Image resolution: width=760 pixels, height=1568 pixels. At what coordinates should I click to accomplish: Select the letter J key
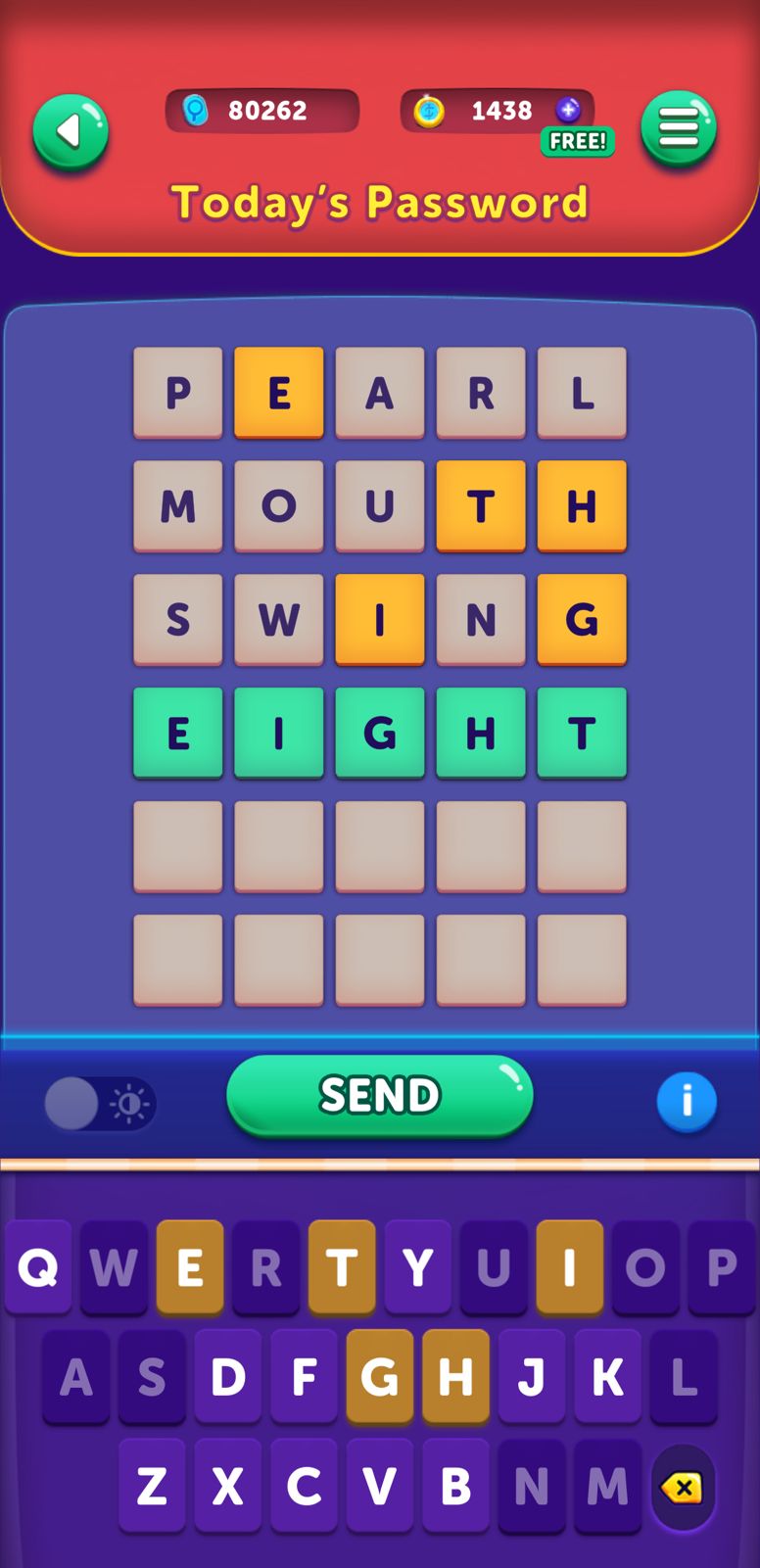[531, 1377]
